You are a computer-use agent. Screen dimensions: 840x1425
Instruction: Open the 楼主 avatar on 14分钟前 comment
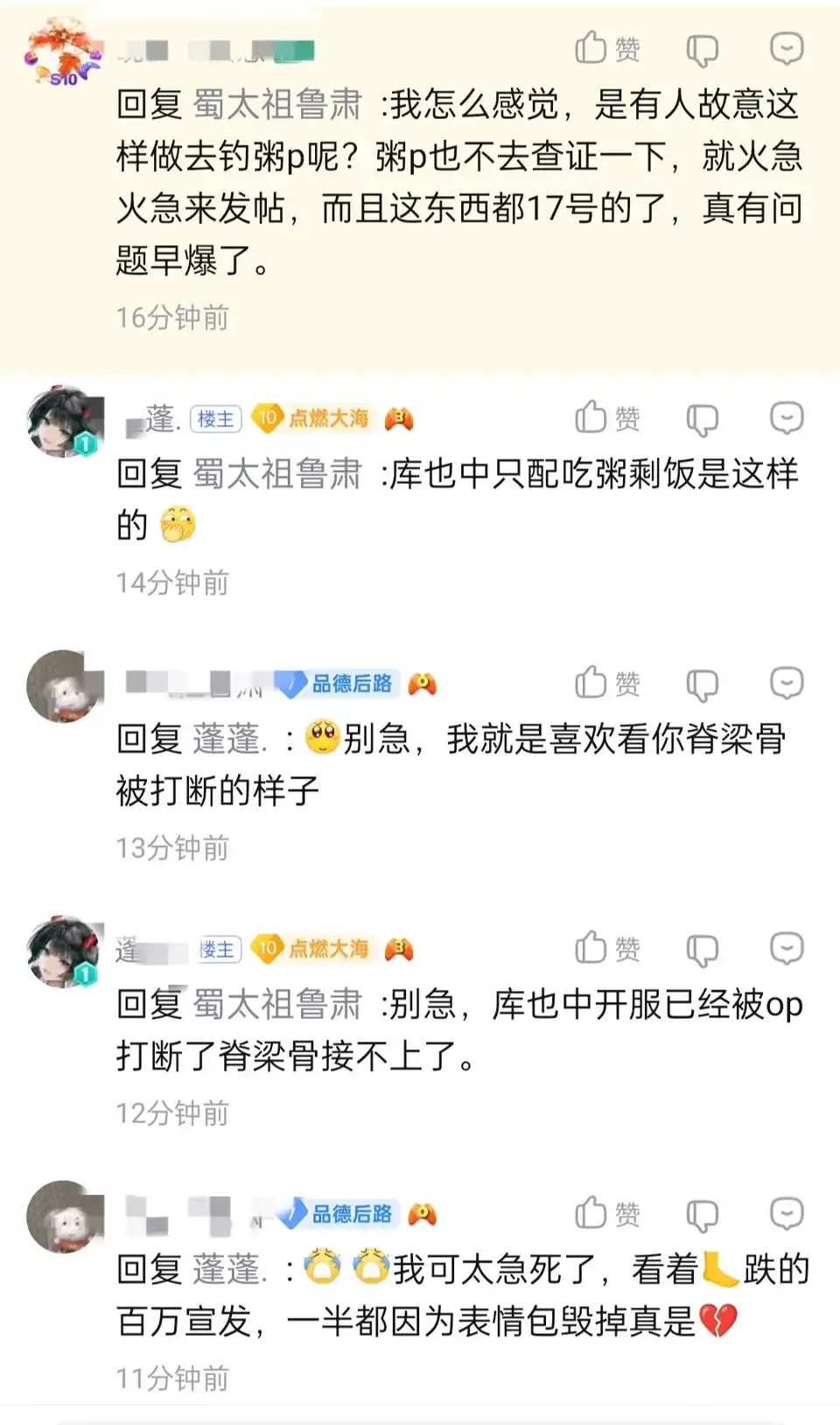(63, 422)
